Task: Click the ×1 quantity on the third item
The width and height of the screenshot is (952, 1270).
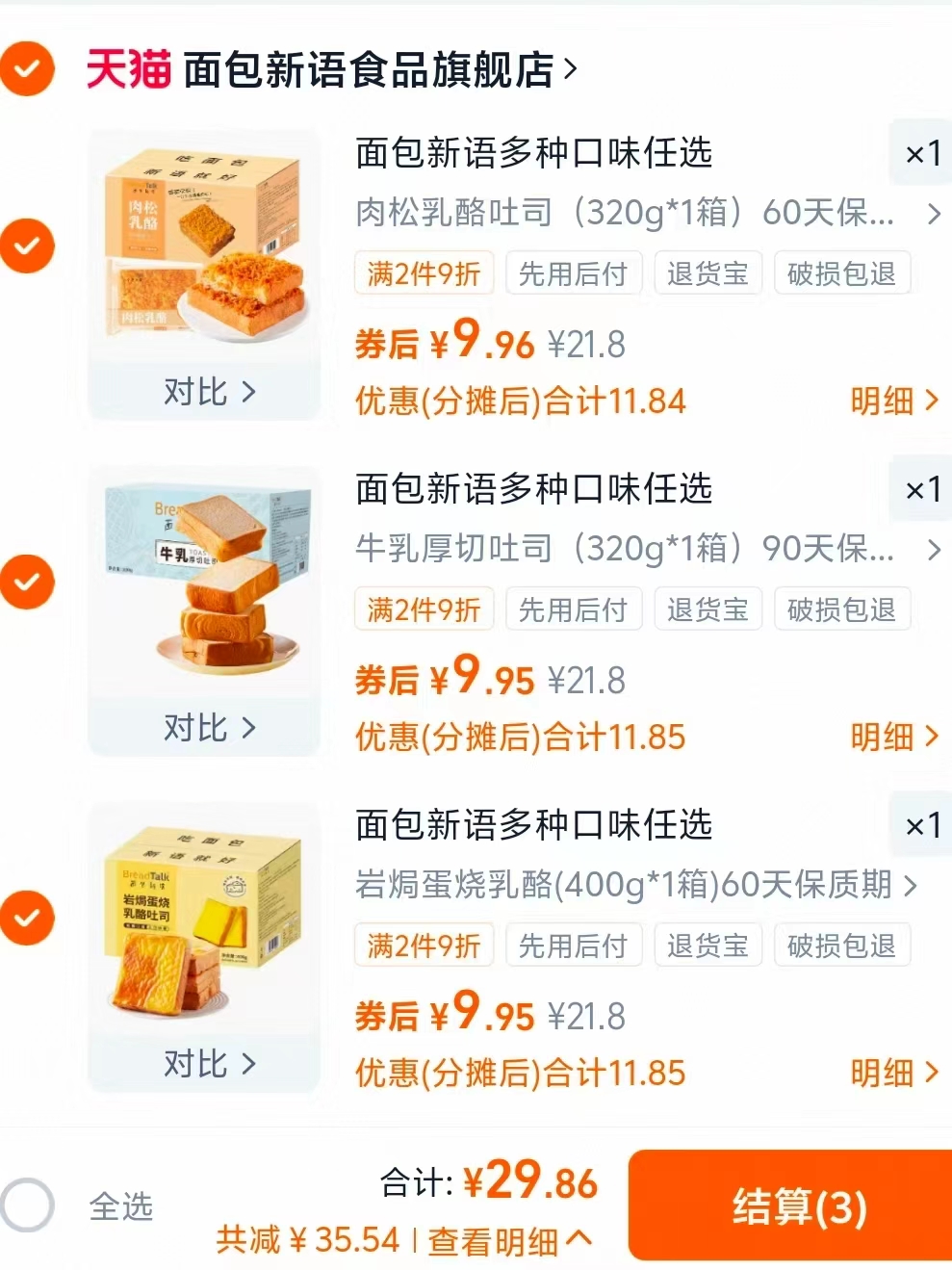Action: pos(922,825)
